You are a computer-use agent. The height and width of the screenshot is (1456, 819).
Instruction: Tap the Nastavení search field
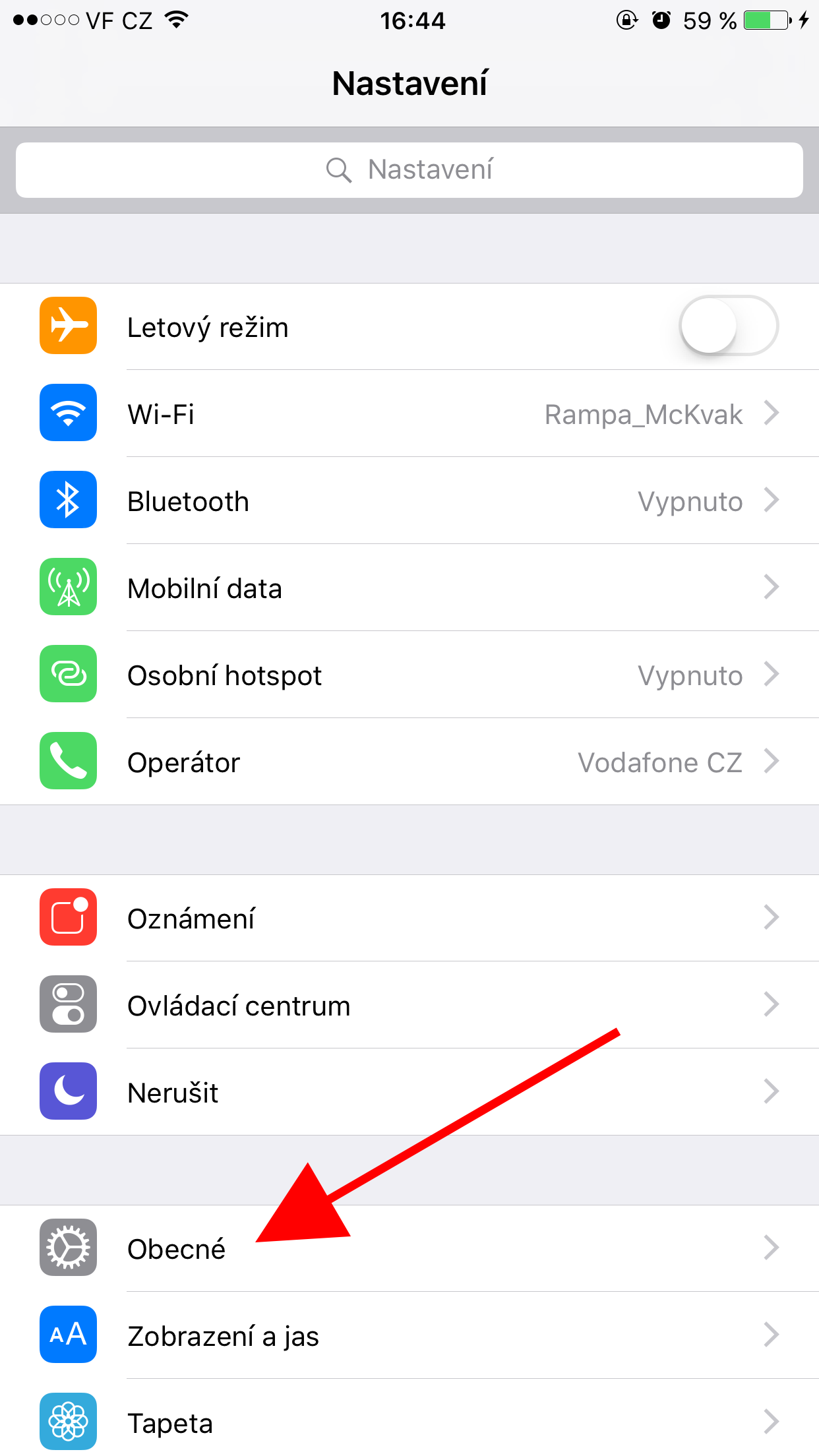[x=409, y=170]
